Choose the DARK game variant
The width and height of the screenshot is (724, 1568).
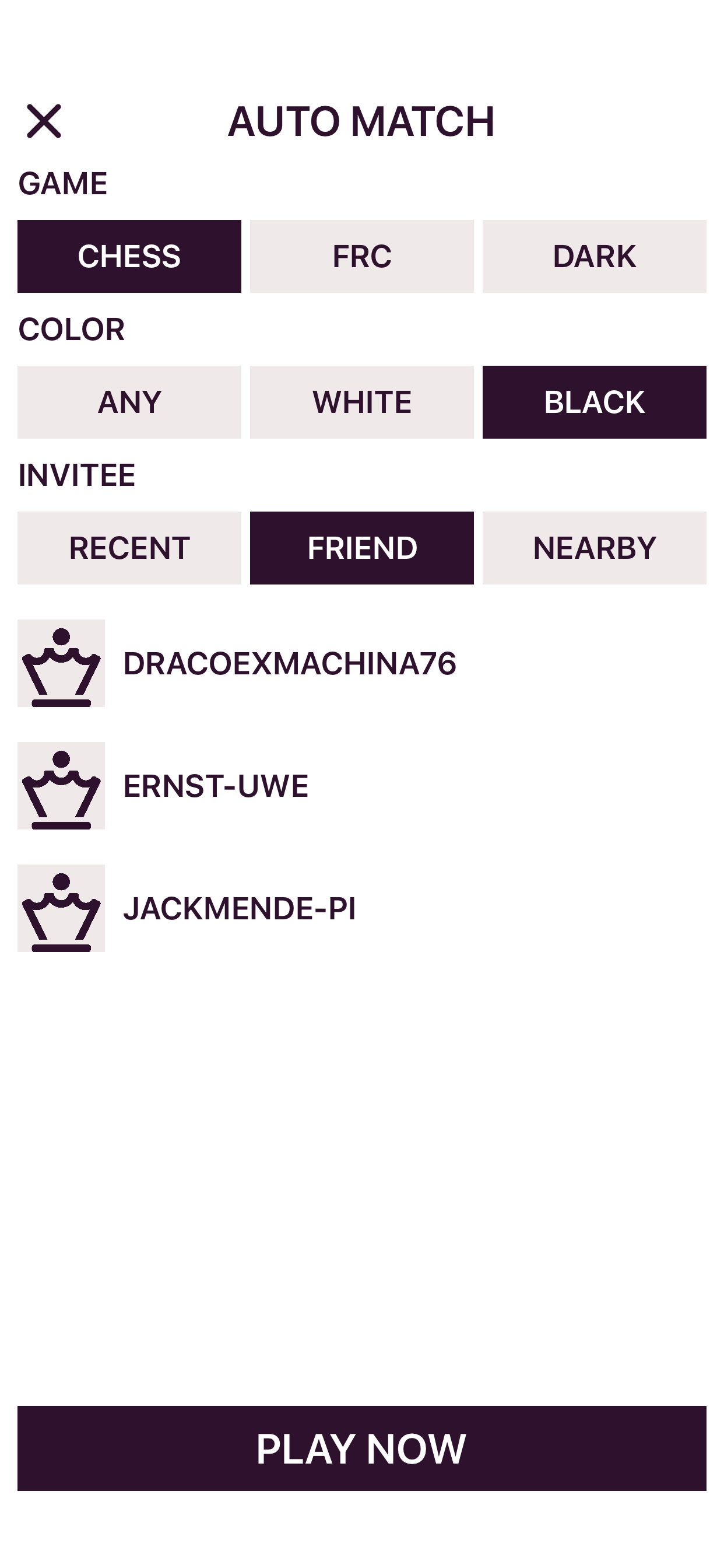[593, 256]
